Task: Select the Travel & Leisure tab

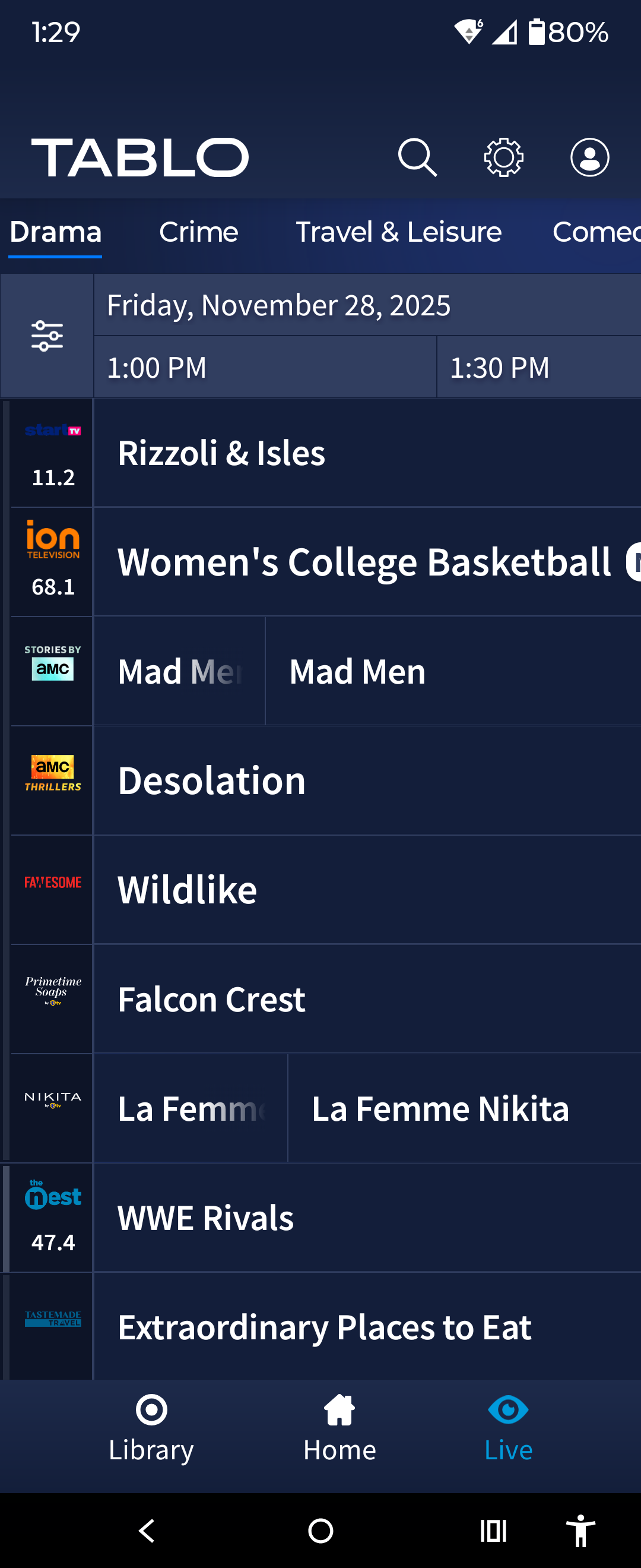Action: coord(398,232)
